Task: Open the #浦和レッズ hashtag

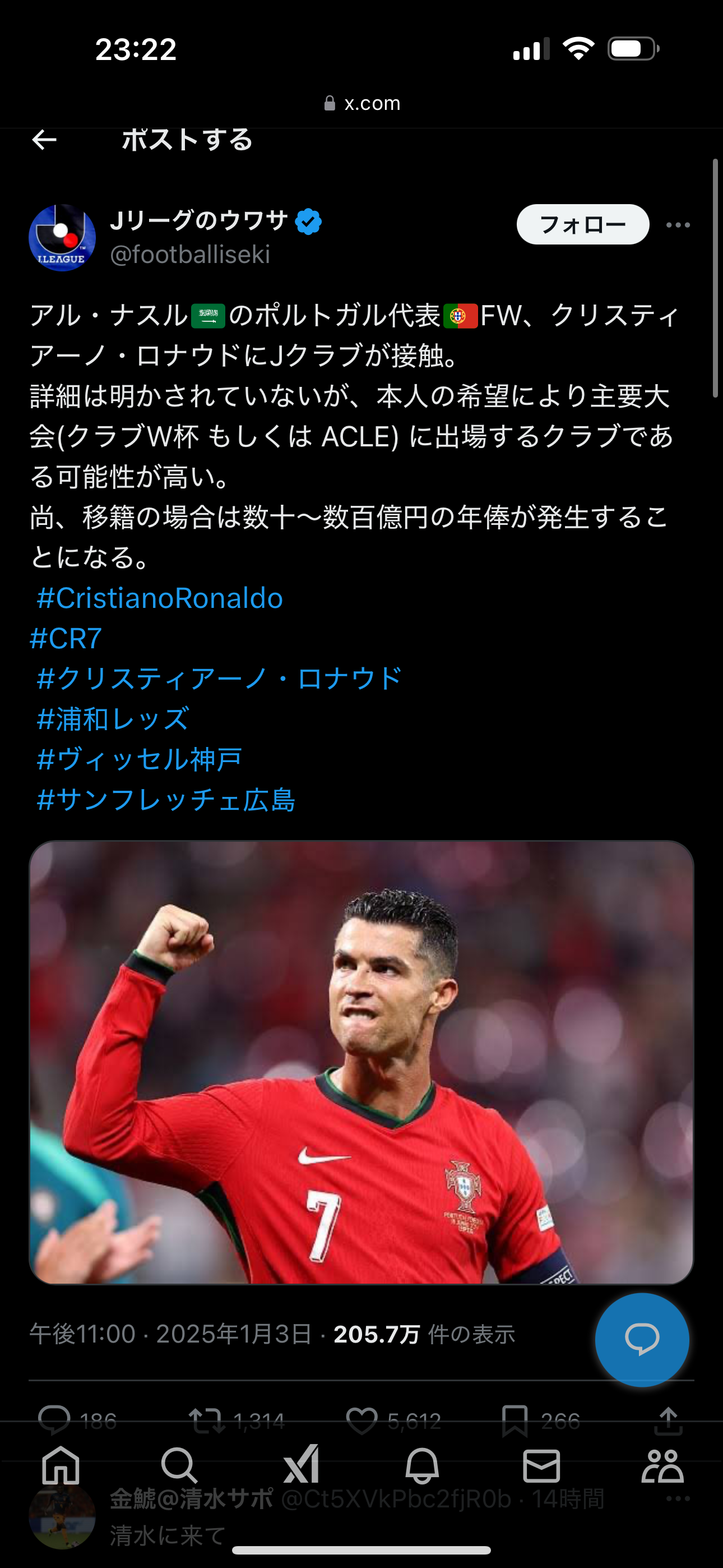Action: click(x=113, y=719)
